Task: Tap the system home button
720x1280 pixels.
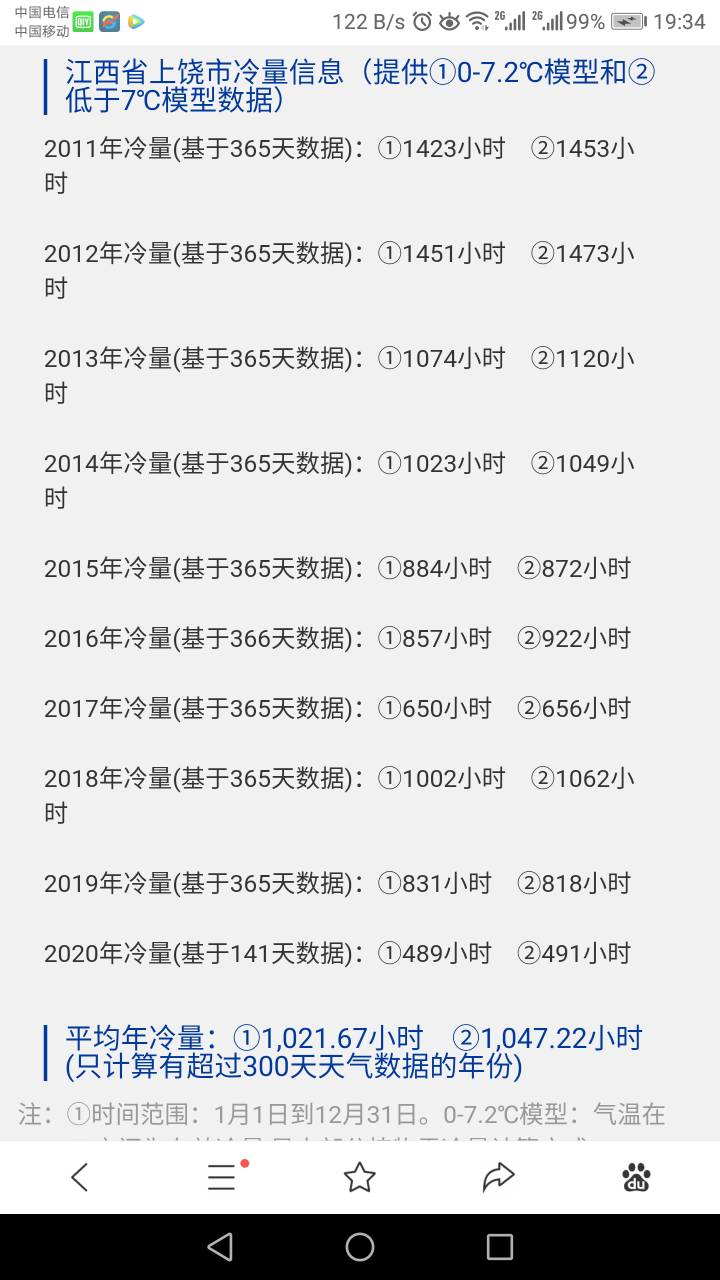Action: click(360, 1247)
